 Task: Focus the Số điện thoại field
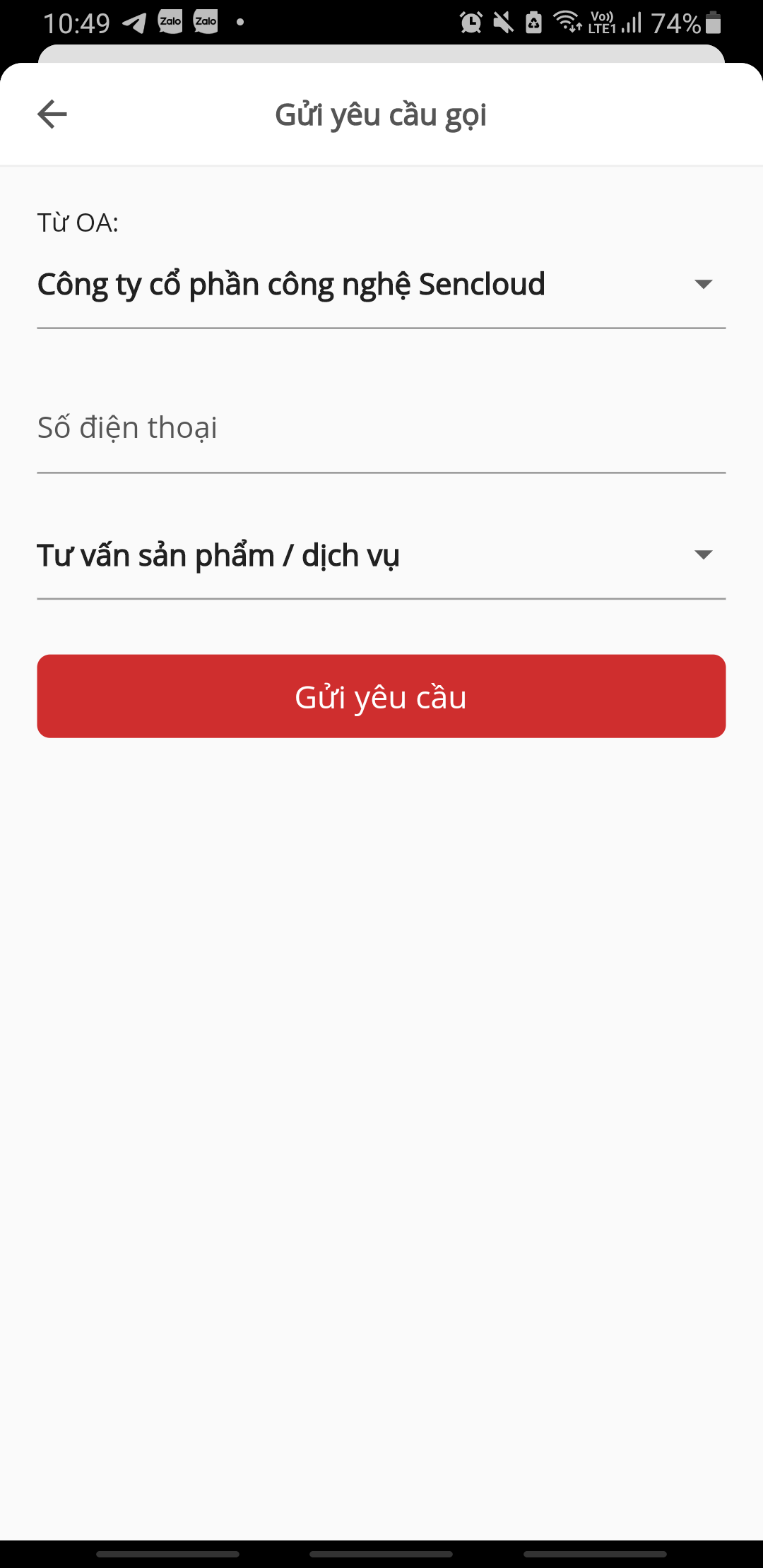tap(380, 428)
